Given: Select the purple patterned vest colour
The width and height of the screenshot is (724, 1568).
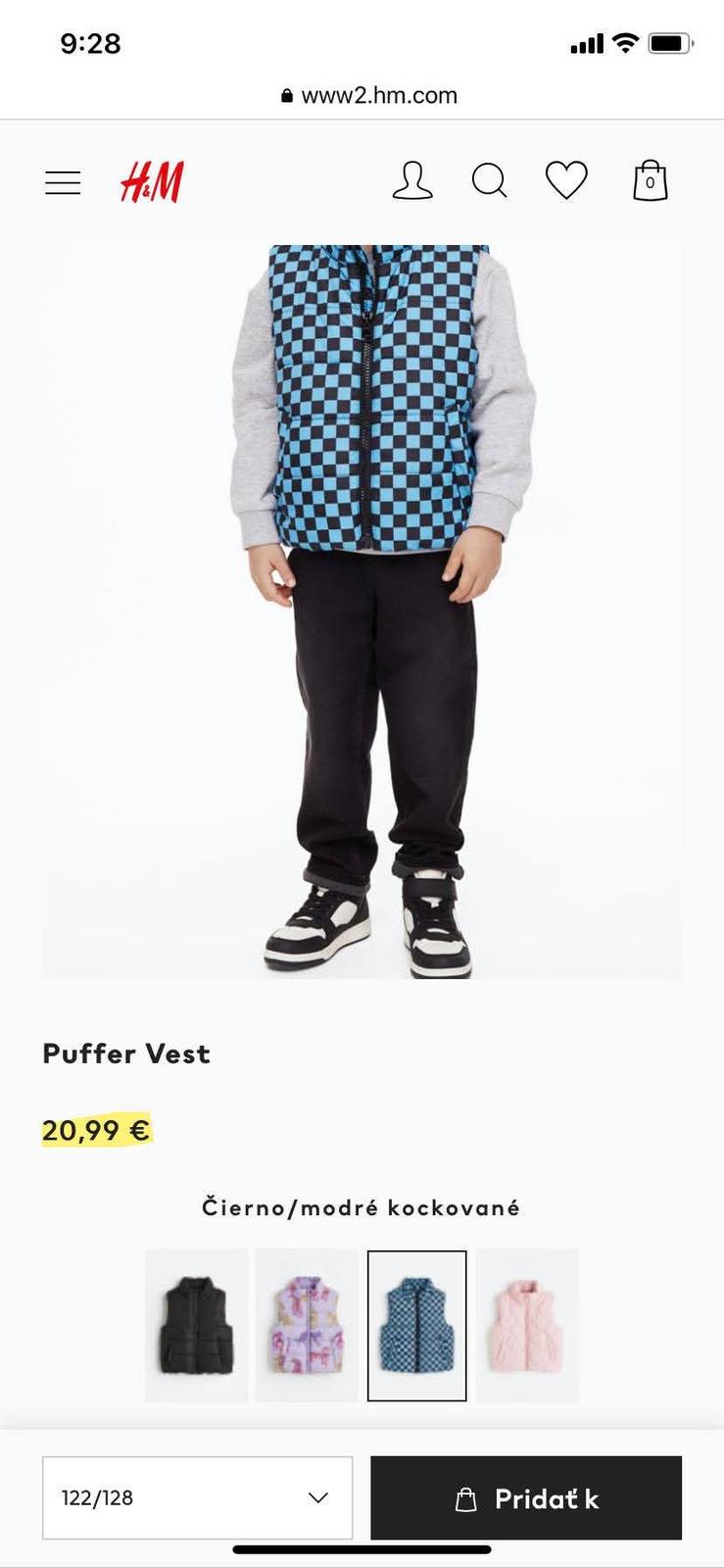Looking at the screenshot, I should pos(307,1325).
